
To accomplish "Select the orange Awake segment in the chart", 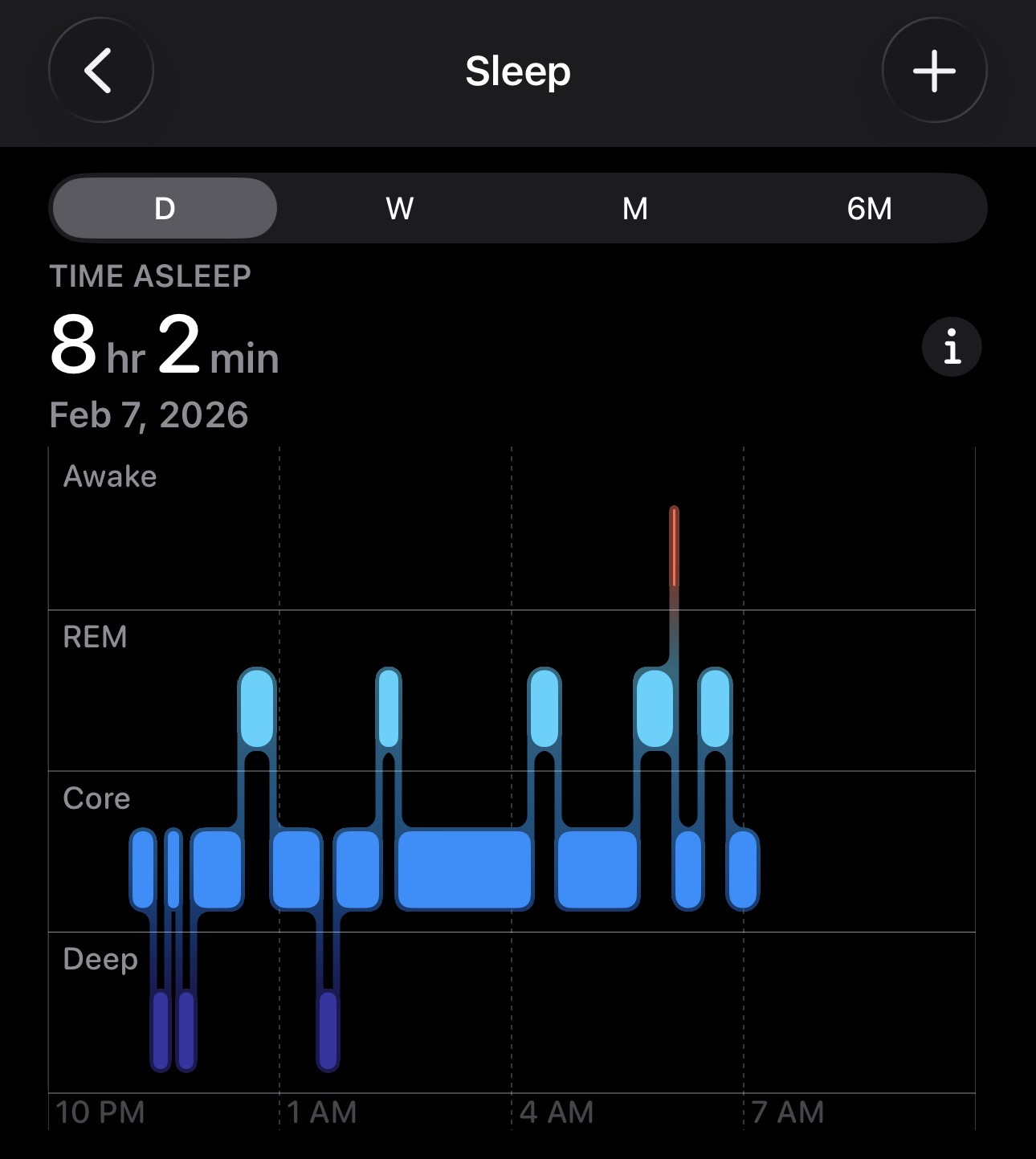I will 674,546.
